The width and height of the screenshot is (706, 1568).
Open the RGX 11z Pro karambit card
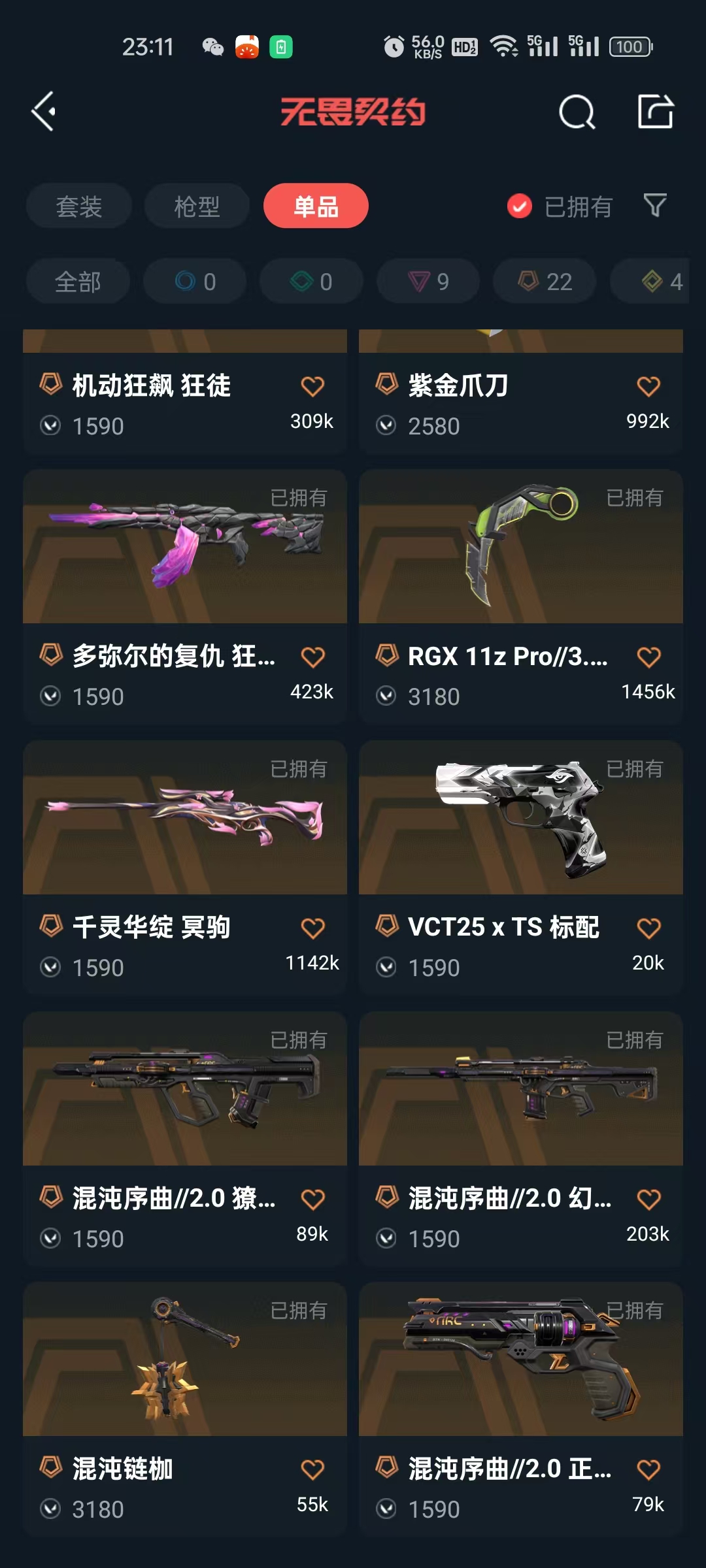click(521, 596)
